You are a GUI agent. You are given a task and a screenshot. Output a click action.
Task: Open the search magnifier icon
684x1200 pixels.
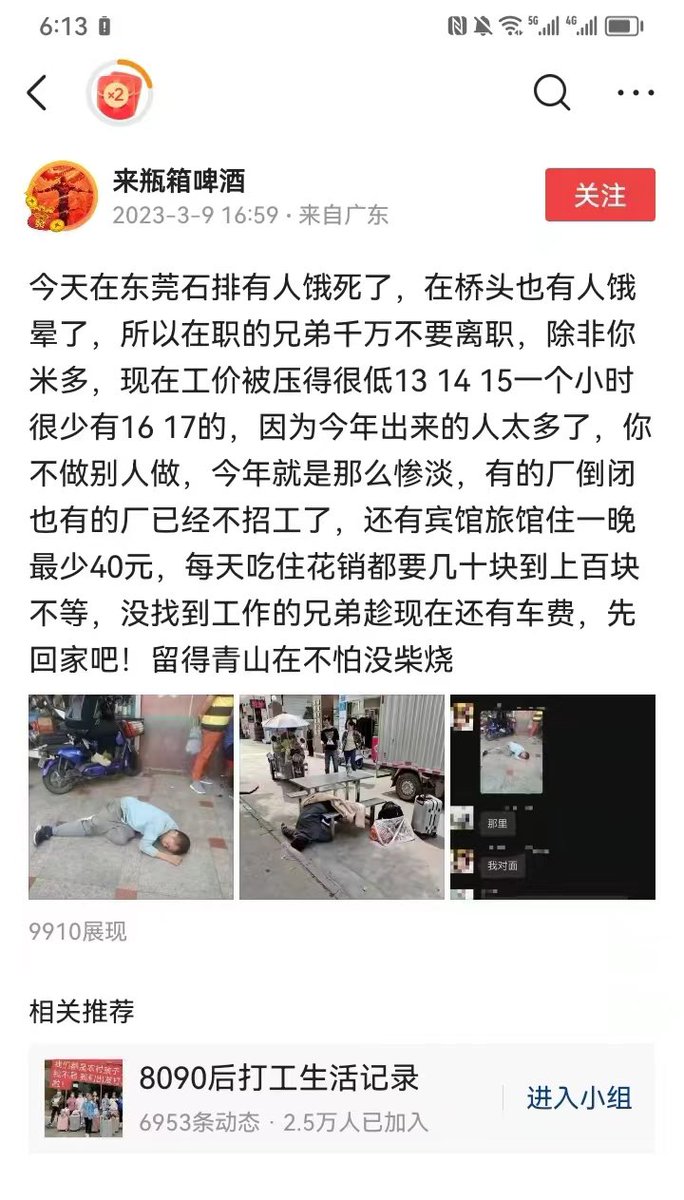(551, 93)
